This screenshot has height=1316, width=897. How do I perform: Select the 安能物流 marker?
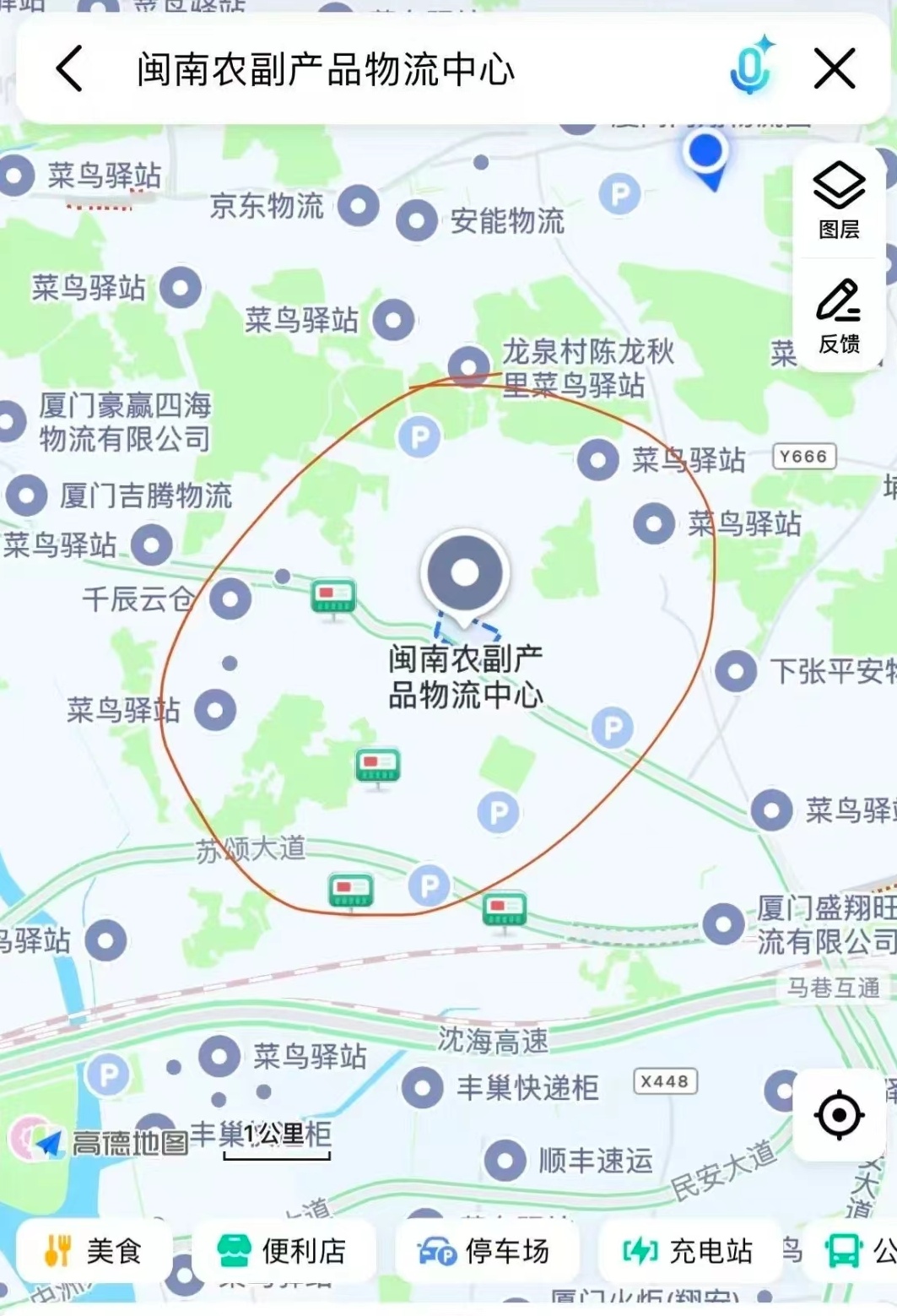coord(416,221)
